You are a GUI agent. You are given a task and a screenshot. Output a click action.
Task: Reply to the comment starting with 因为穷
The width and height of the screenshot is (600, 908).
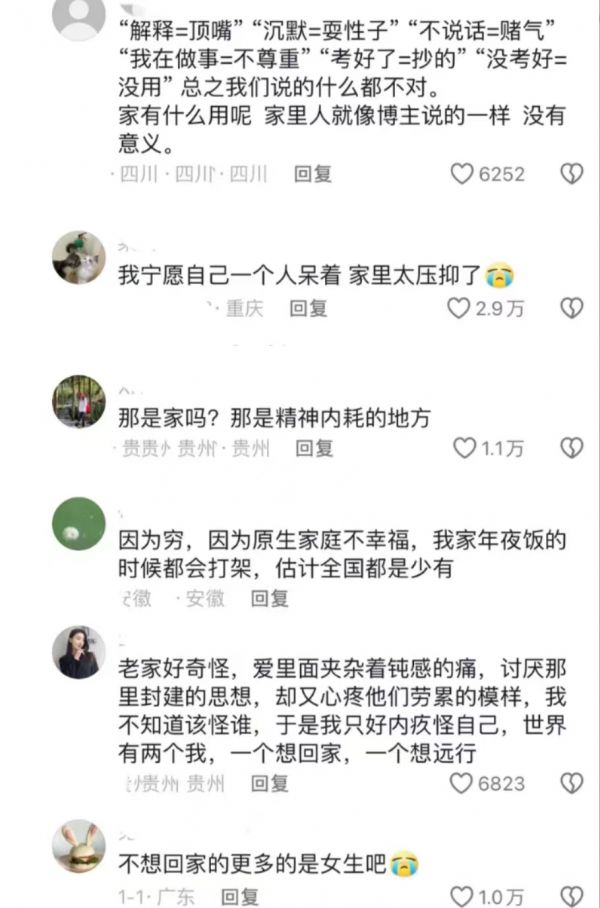[x=270, y=599]
